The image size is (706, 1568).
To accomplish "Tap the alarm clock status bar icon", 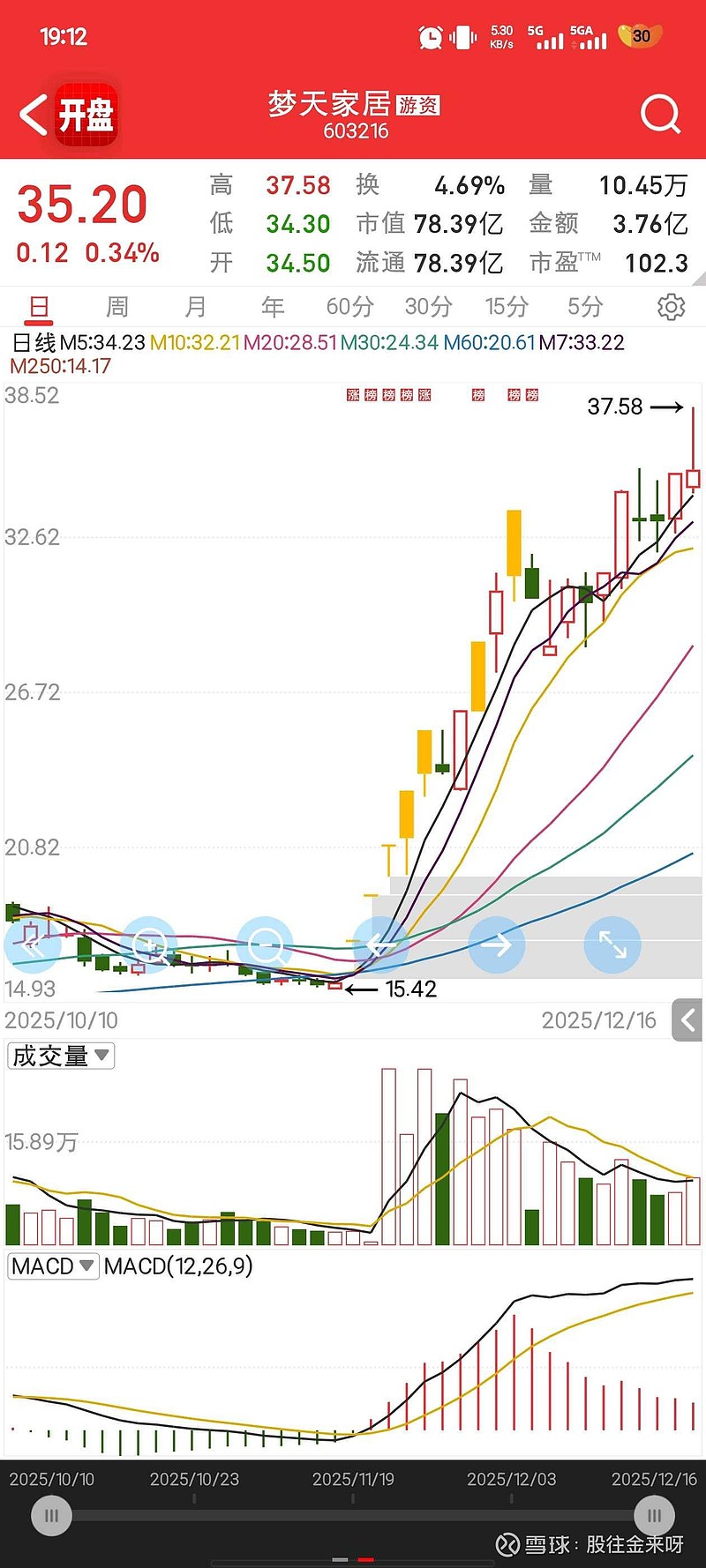I will point(430,37).
